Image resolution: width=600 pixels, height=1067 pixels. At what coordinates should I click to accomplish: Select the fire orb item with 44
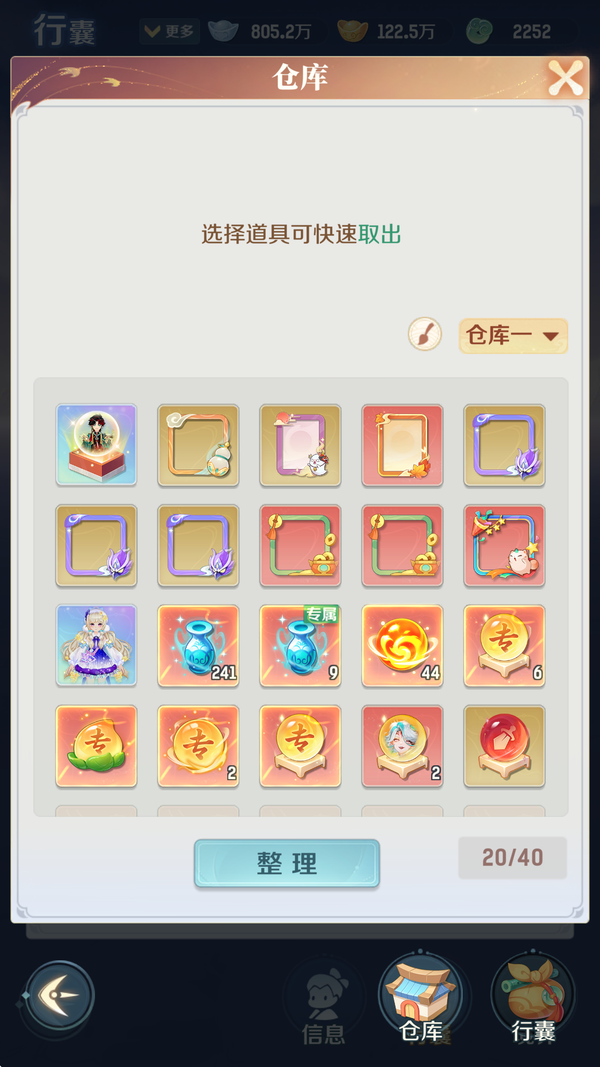pos(402,645)
